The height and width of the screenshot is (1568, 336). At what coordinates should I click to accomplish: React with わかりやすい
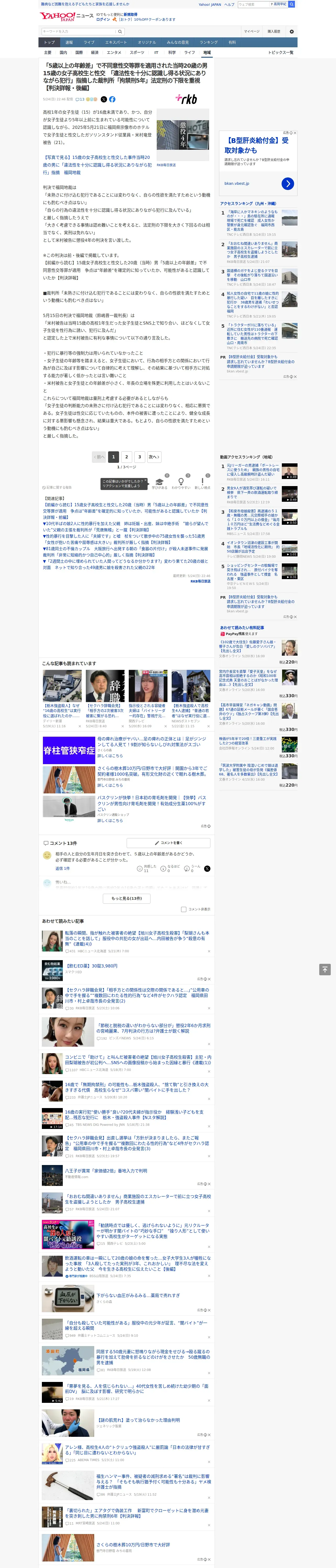(181, 483)
